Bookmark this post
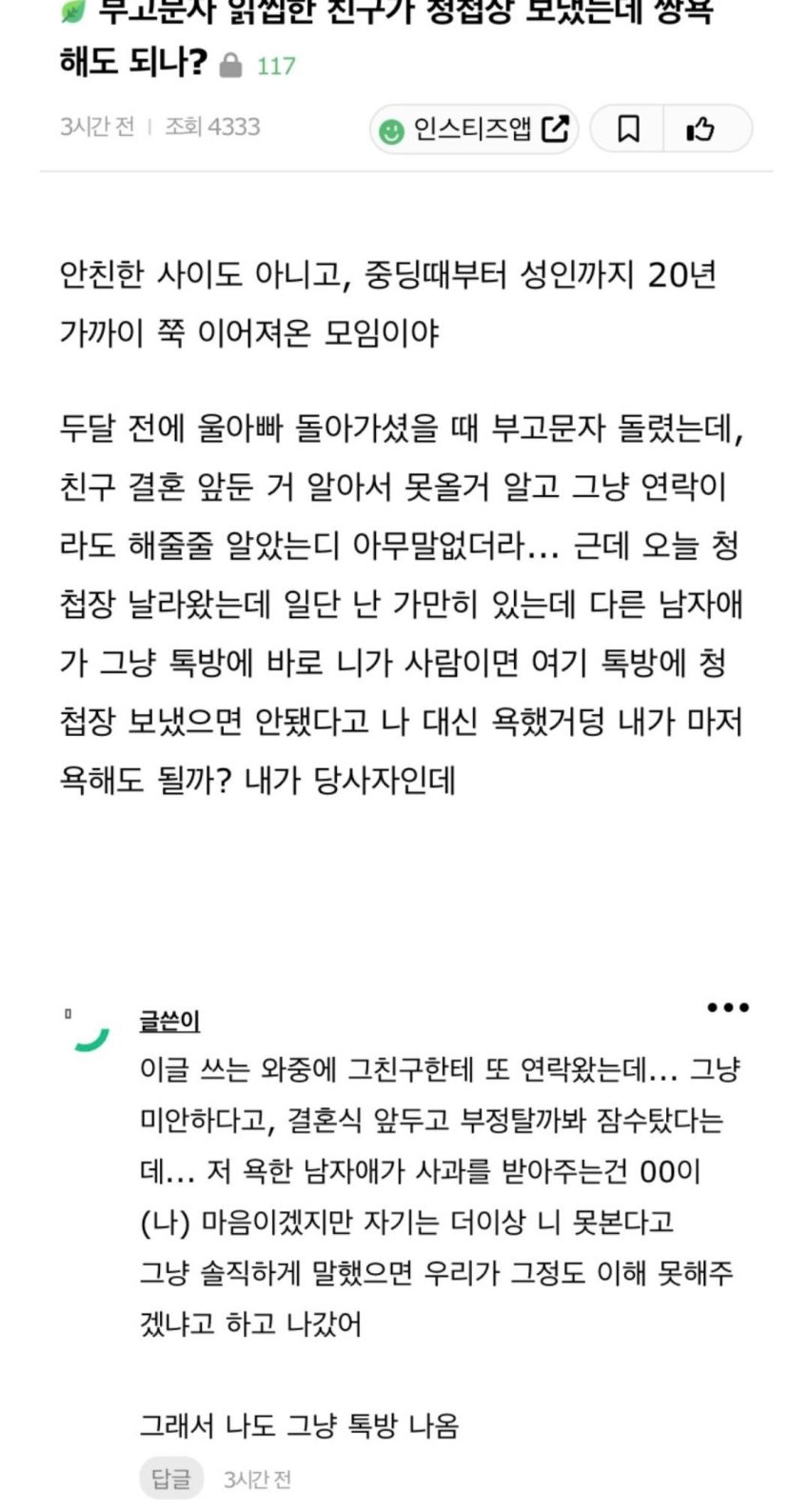The image size is (809, 1512). pos(628,129)
